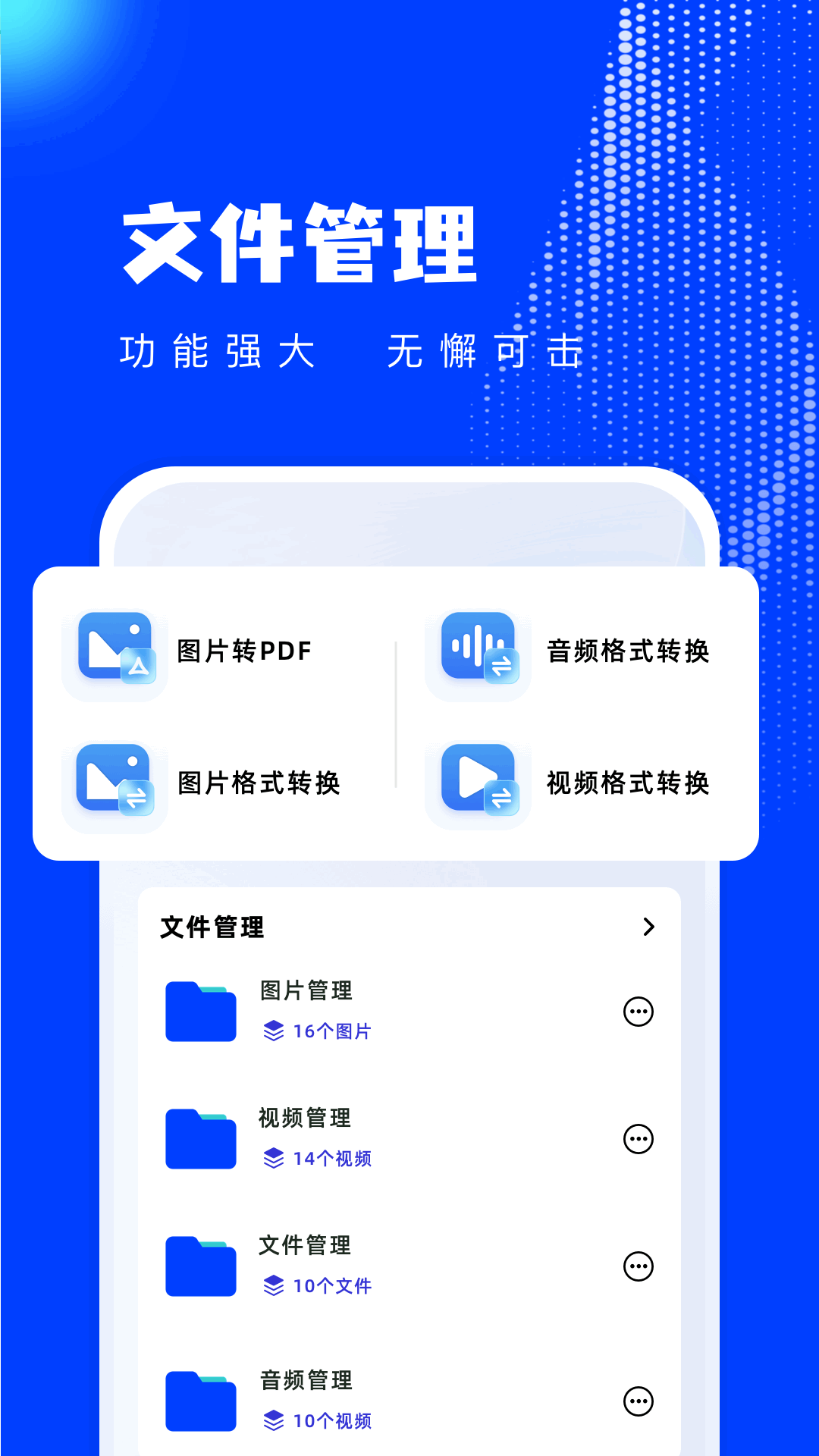The height and width of the screenshot is (1456, 819).
Task: Open the 图片转PDF conversion tool icon
Action: tap(114, 651)
